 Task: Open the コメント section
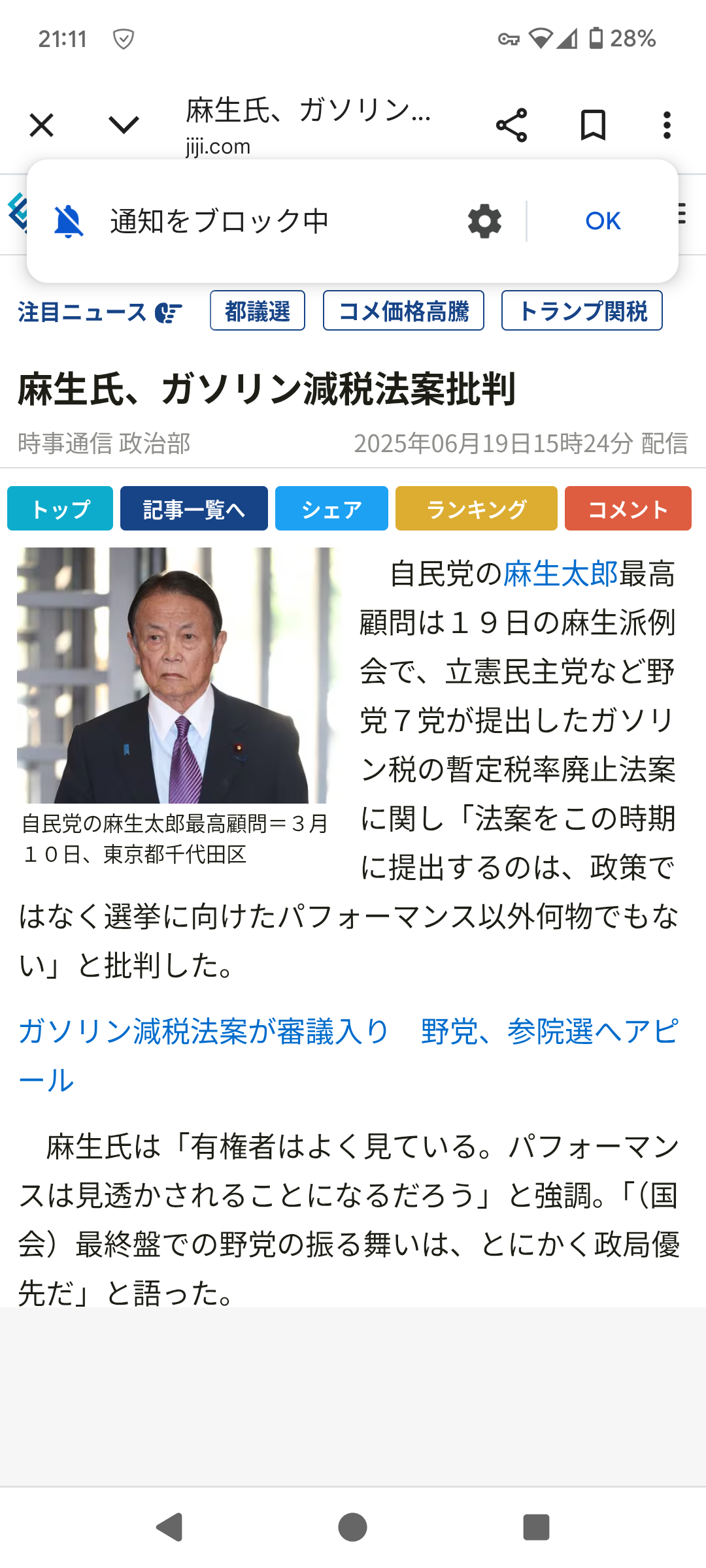point(628,509)
